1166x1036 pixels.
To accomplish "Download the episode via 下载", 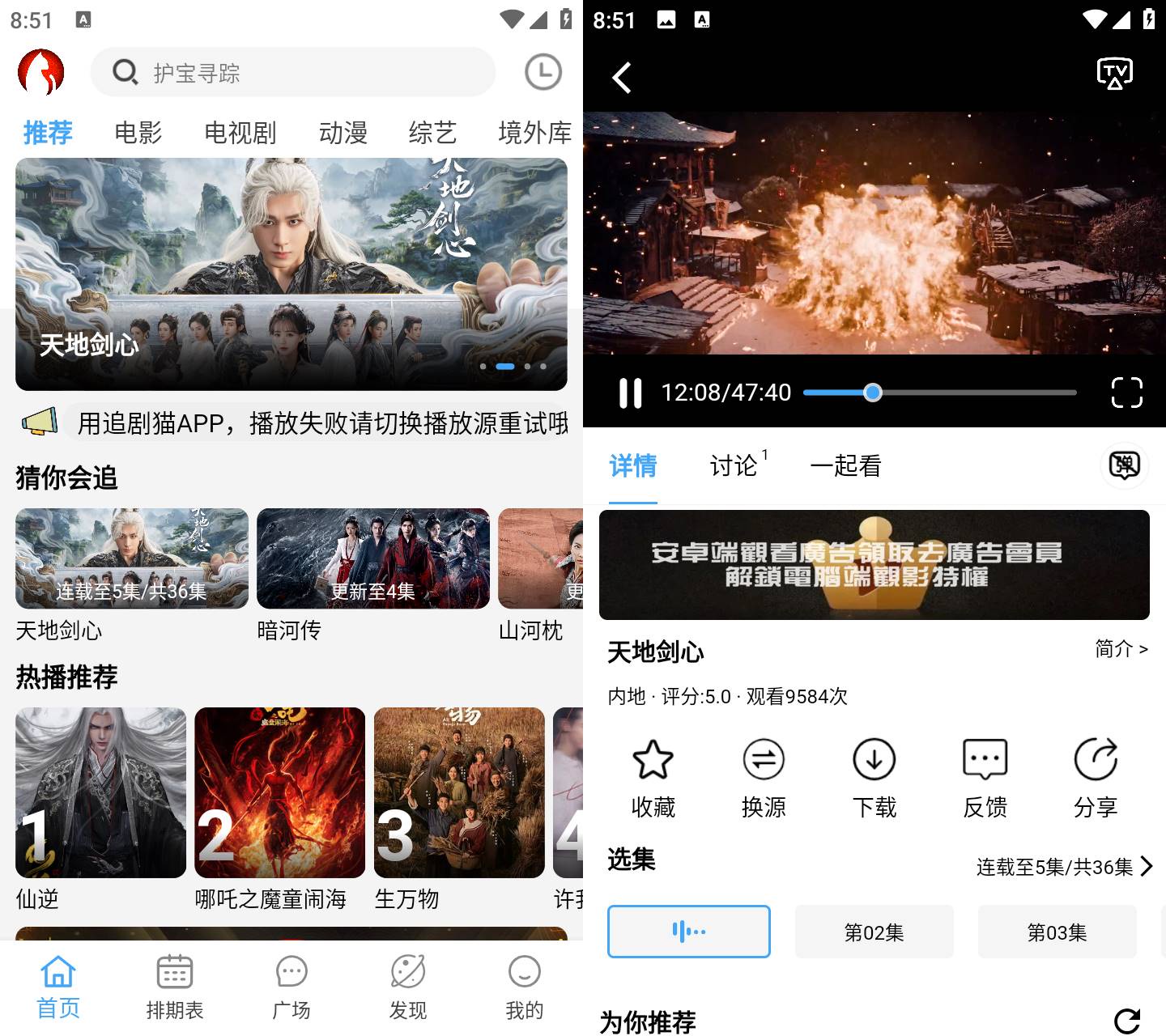I will point(874,777).
